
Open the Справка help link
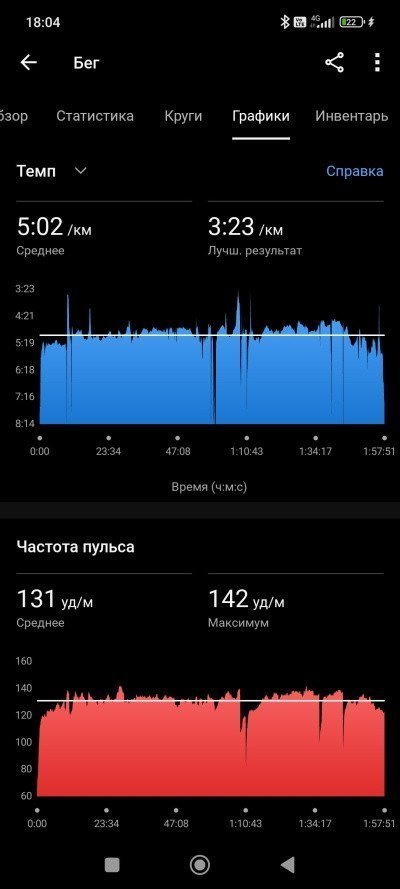click(x=355, y=171)
